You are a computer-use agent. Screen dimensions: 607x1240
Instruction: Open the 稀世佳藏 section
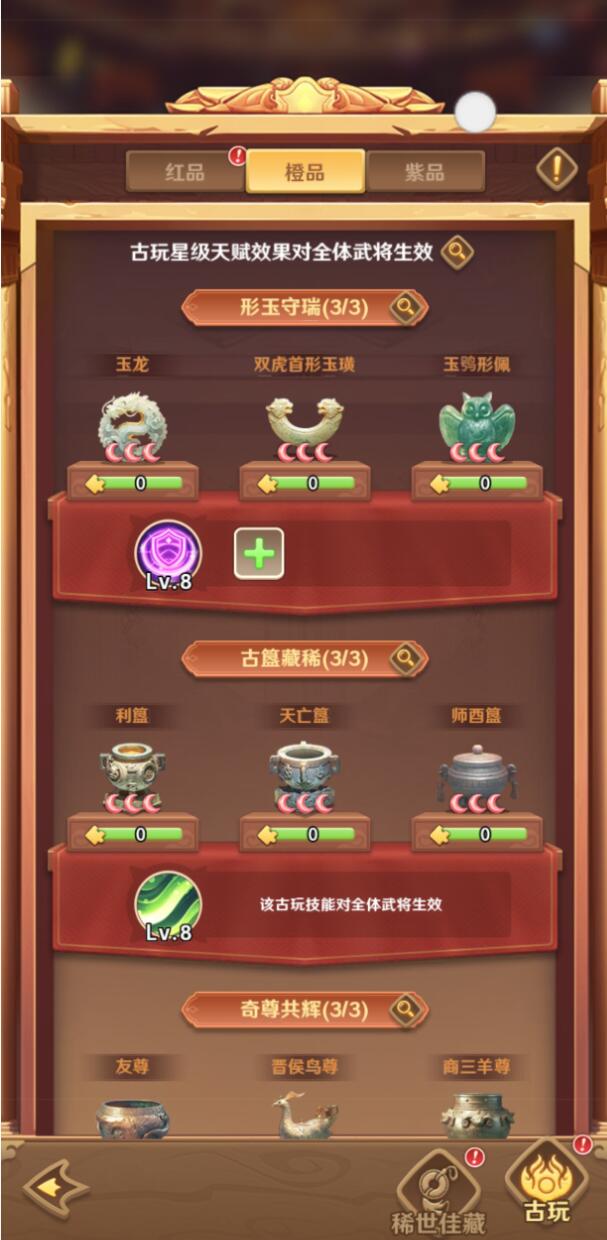[436, 1190]
